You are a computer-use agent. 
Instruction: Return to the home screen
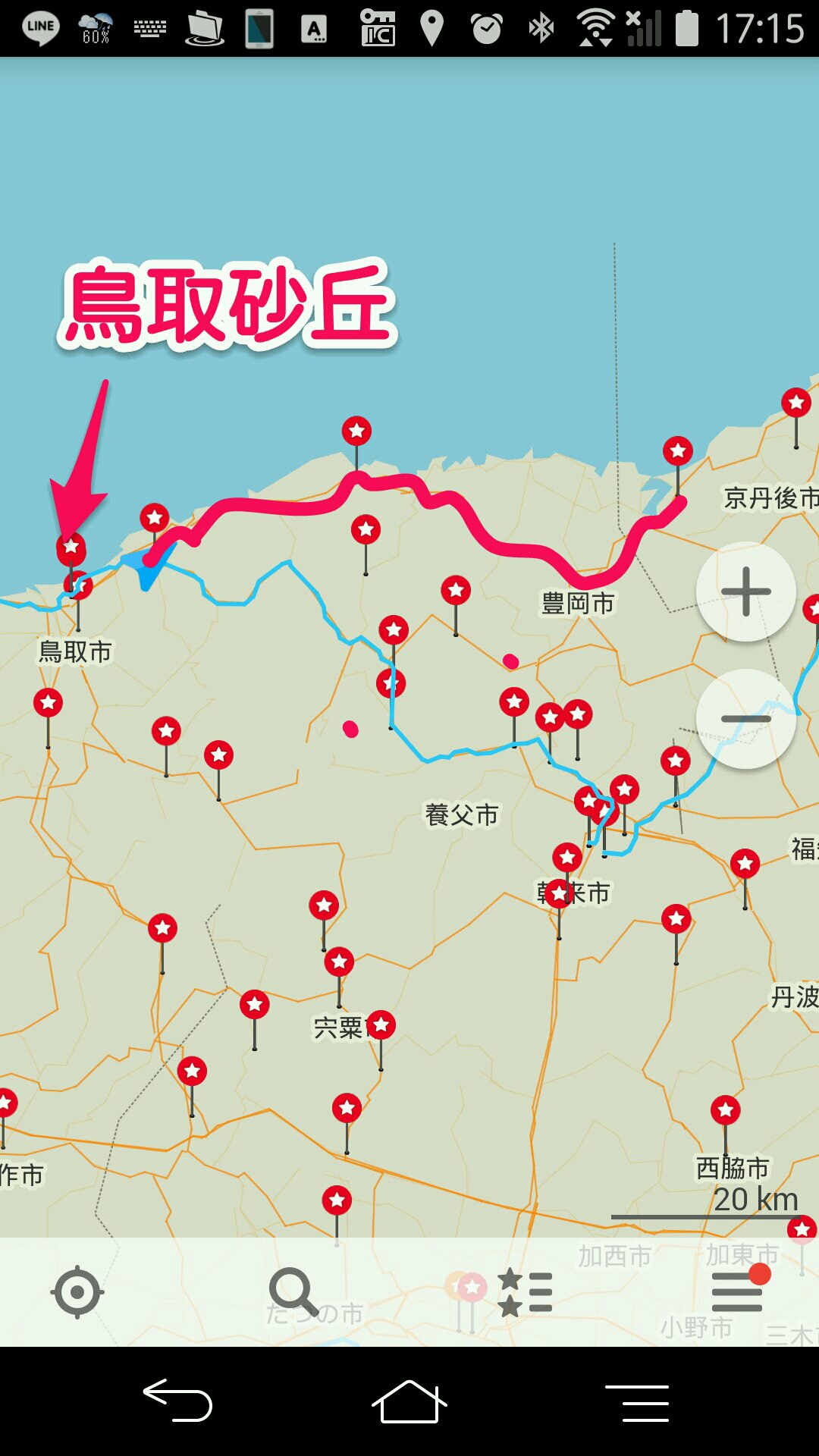(x=409, y=1401)
